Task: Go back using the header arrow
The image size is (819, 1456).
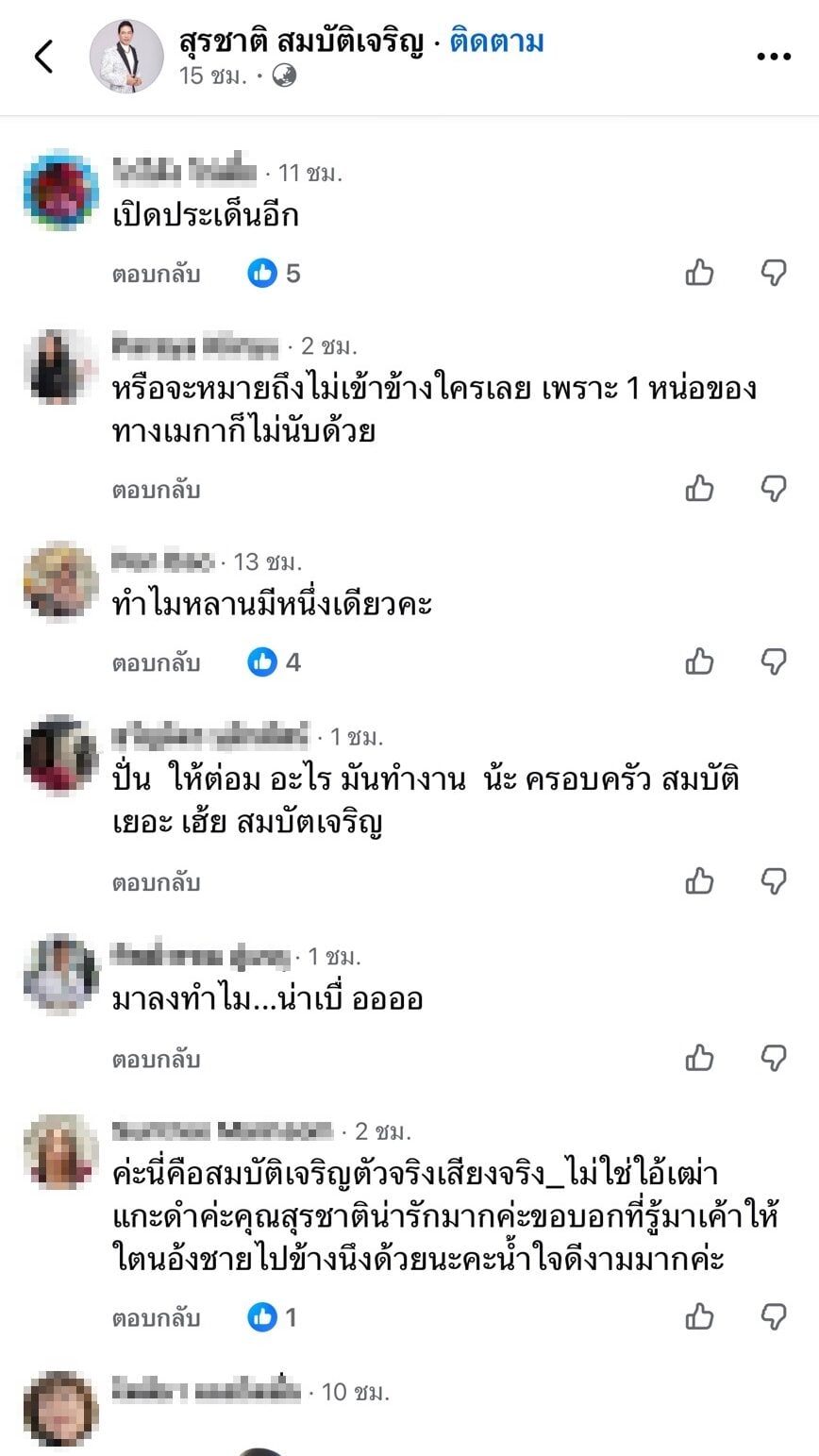Action: coord(44,57)
